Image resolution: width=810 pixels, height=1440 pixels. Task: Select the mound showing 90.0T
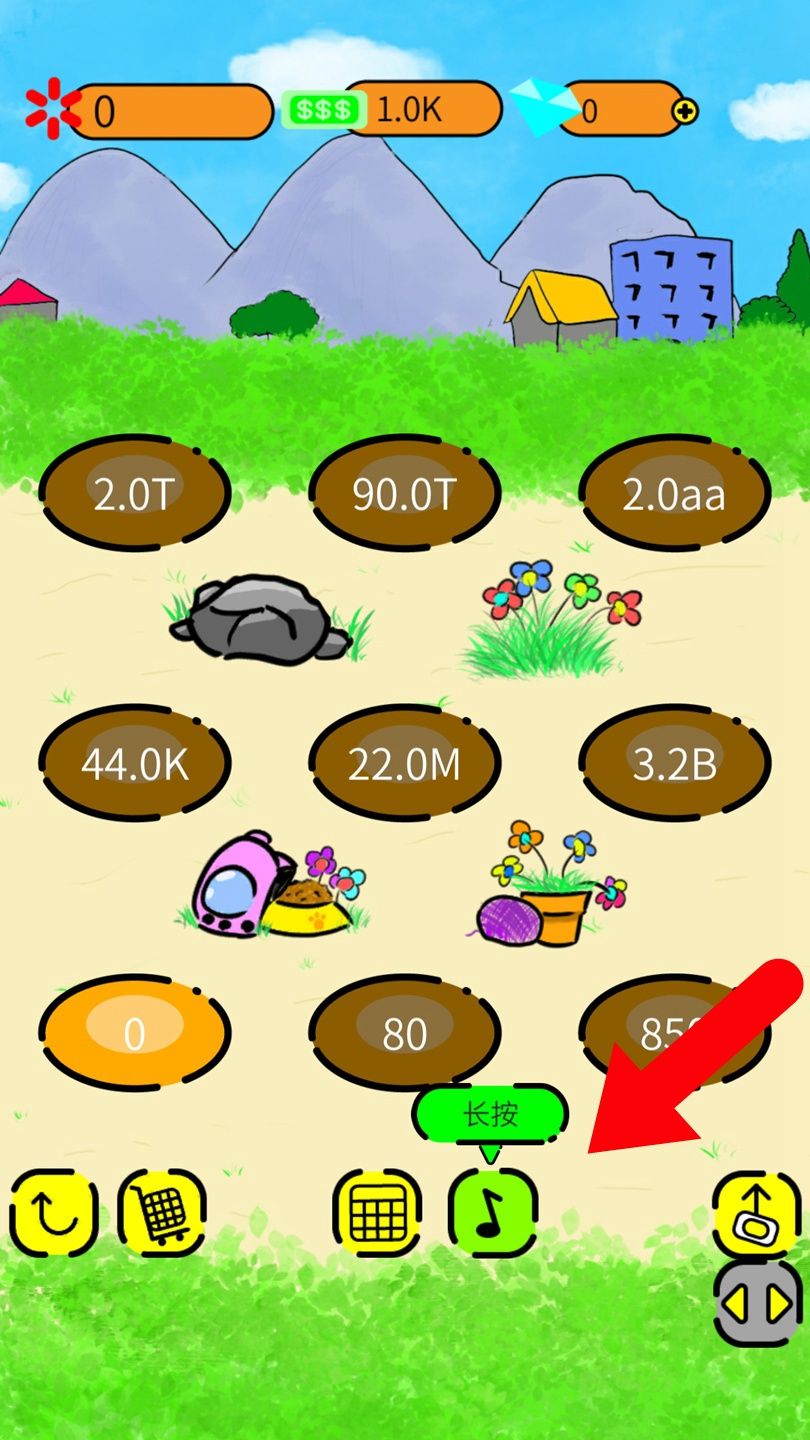tap(405, 490)
